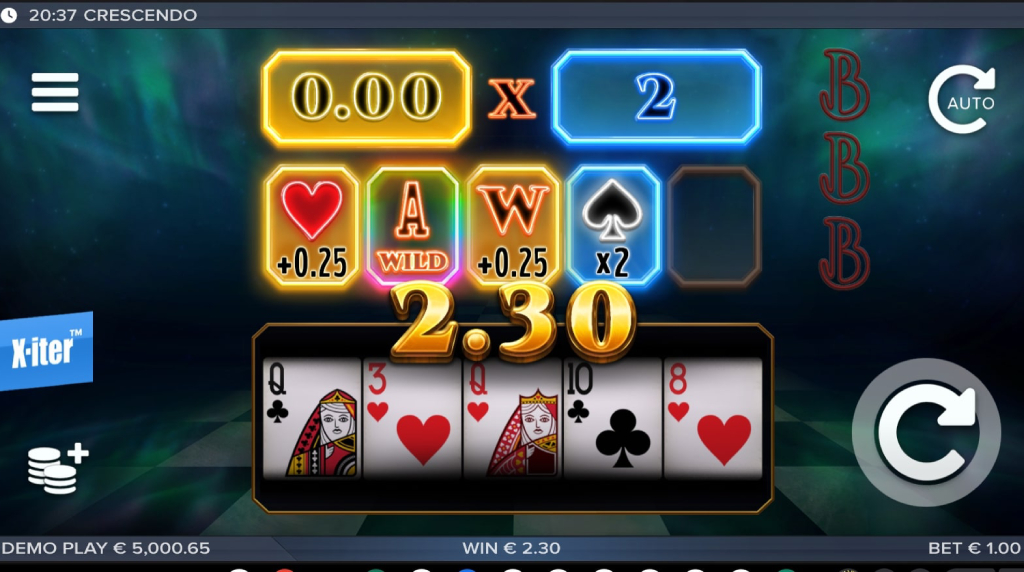Open the coin stack bet settings
The height and width of the screenshot is (572, 1024).
click(57, 468)
